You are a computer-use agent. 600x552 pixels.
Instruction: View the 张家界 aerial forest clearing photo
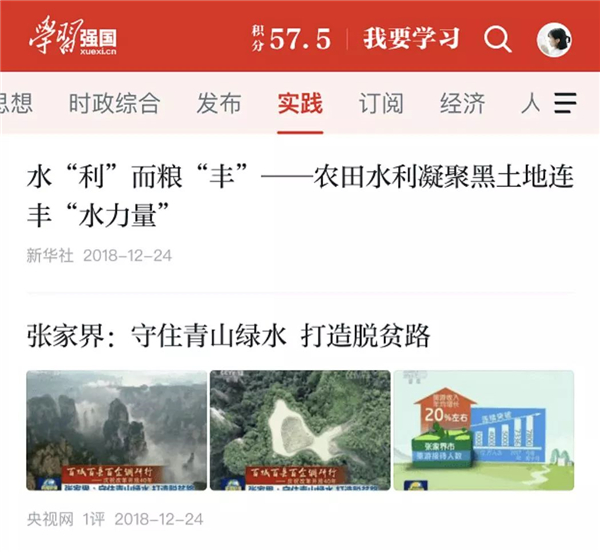pyautogui.click(x=300, y=430)
